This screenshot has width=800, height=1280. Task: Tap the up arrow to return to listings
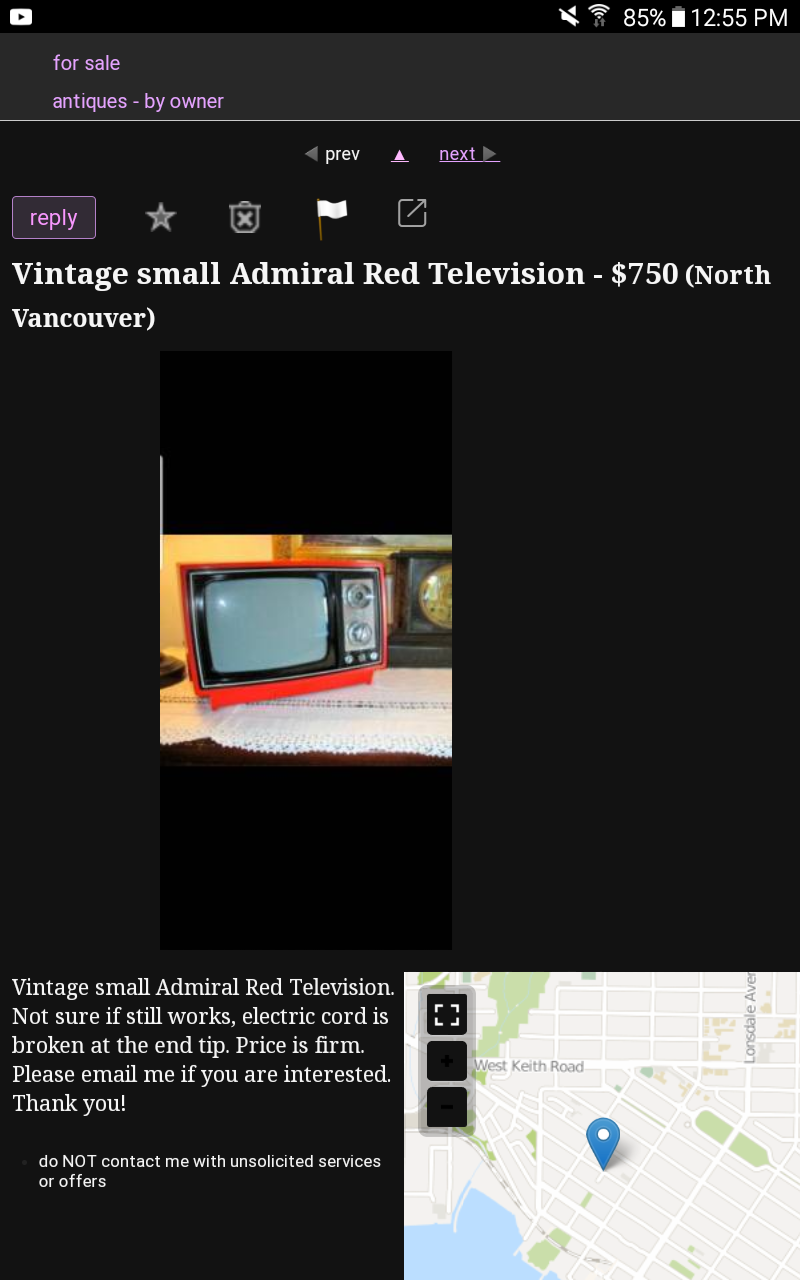coord(400,154)
